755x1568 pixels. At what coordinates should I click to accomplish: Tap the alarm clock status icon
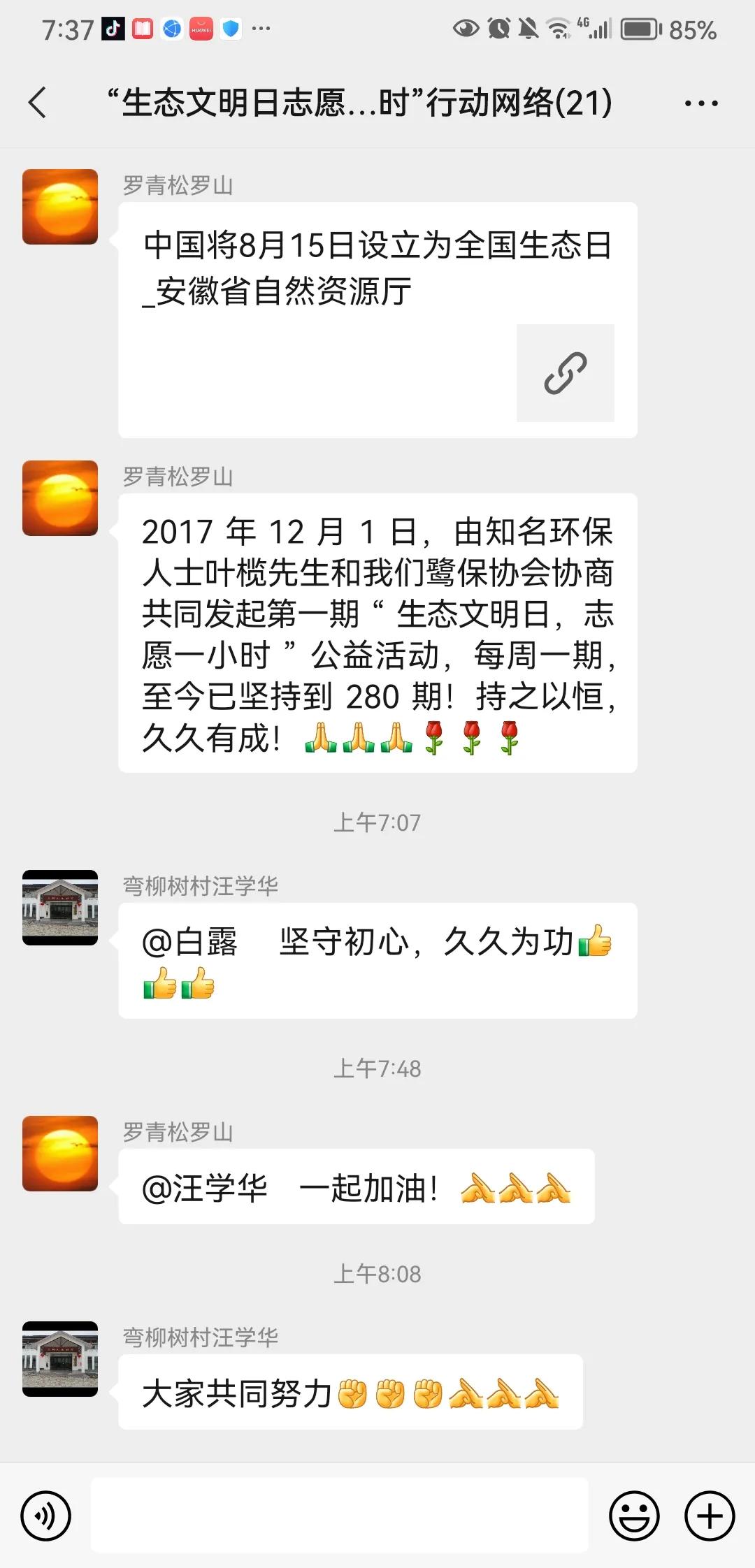(498, 28)
